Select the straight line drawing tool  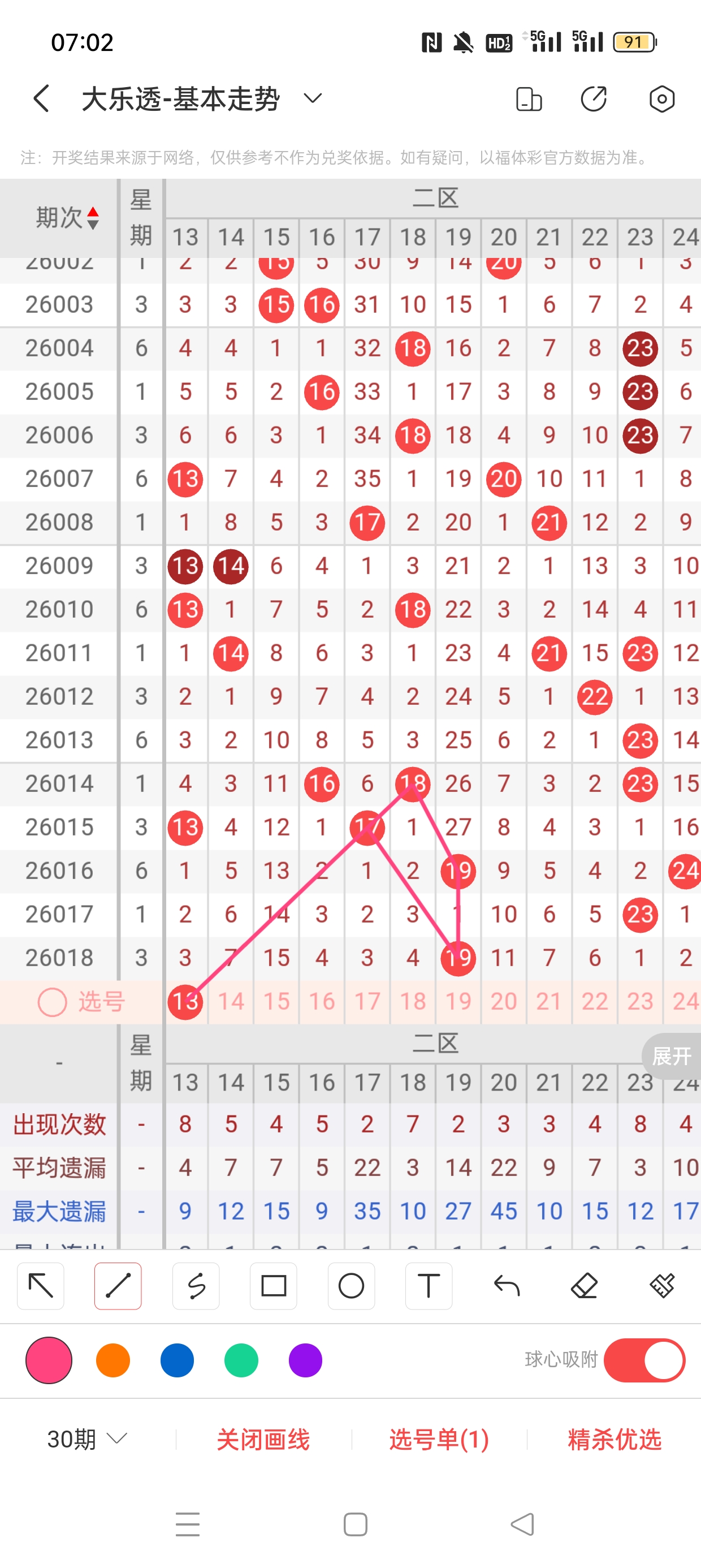click(x=118, y=1286)
